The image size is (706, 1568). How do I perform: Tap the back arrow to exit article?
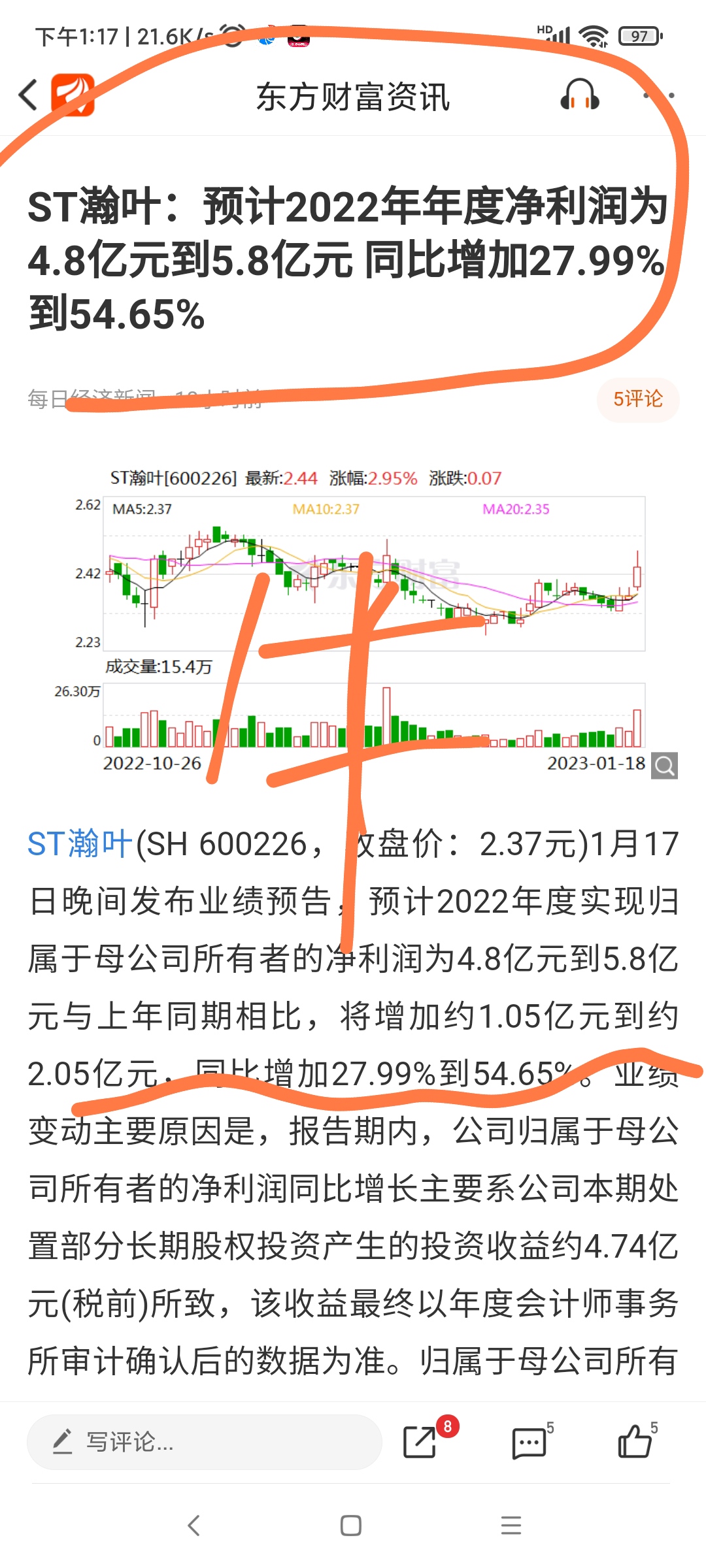click(27, 95)
